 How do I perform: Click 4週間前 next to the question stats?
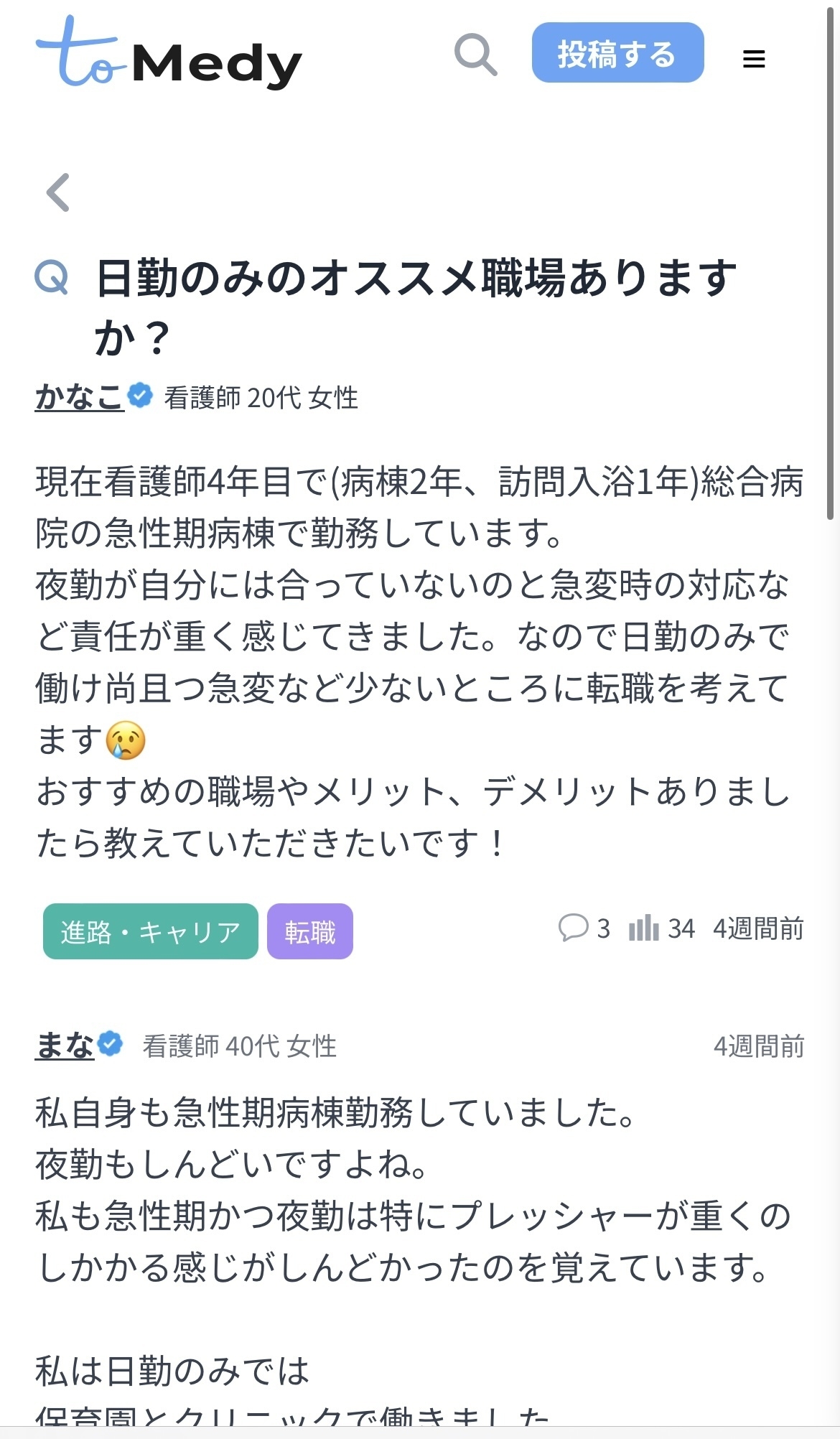click(758, 928)
